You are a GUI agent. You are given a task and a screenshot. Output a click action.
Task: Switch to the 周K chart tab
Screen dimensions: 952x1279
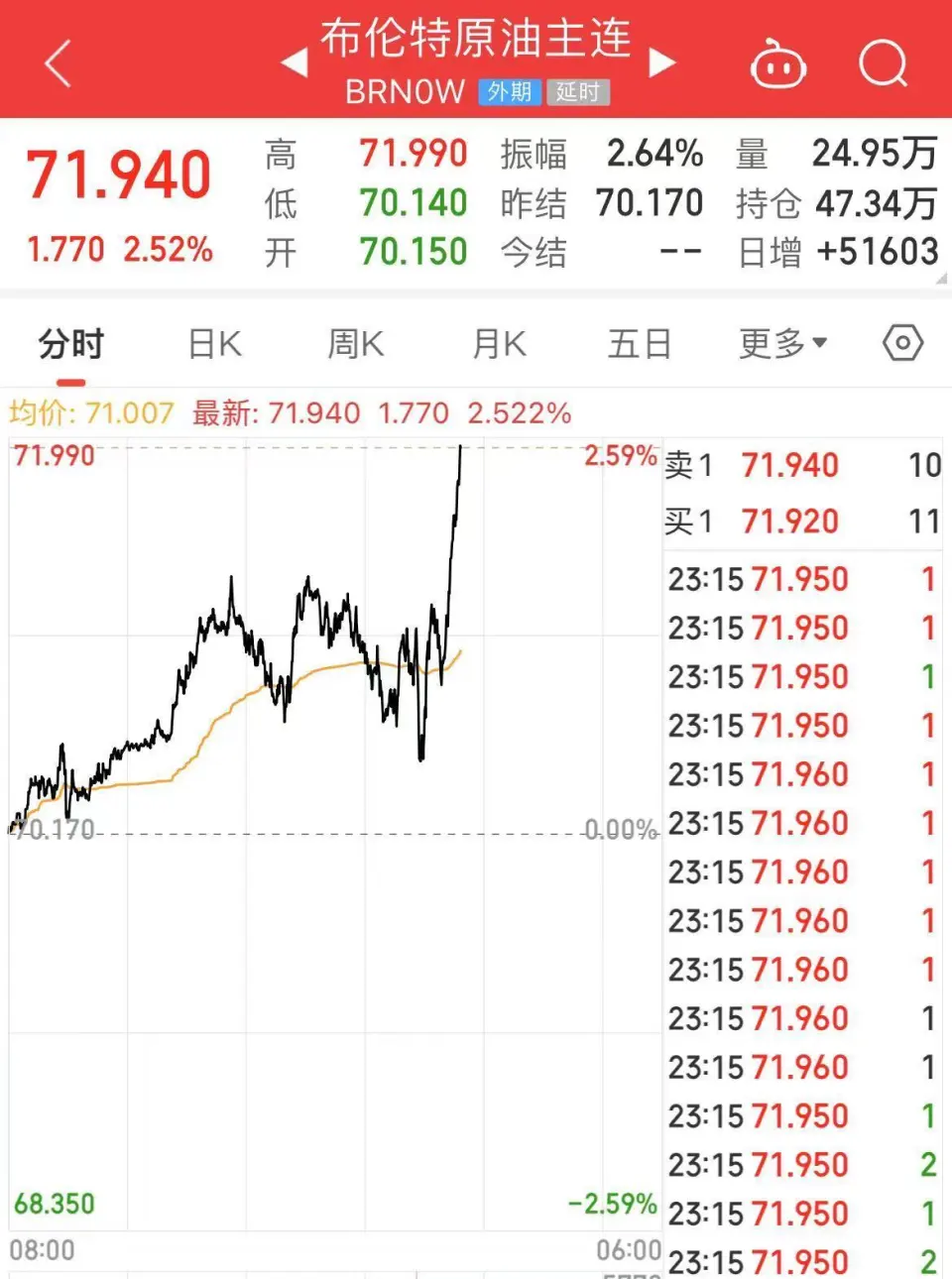point(355,345)
